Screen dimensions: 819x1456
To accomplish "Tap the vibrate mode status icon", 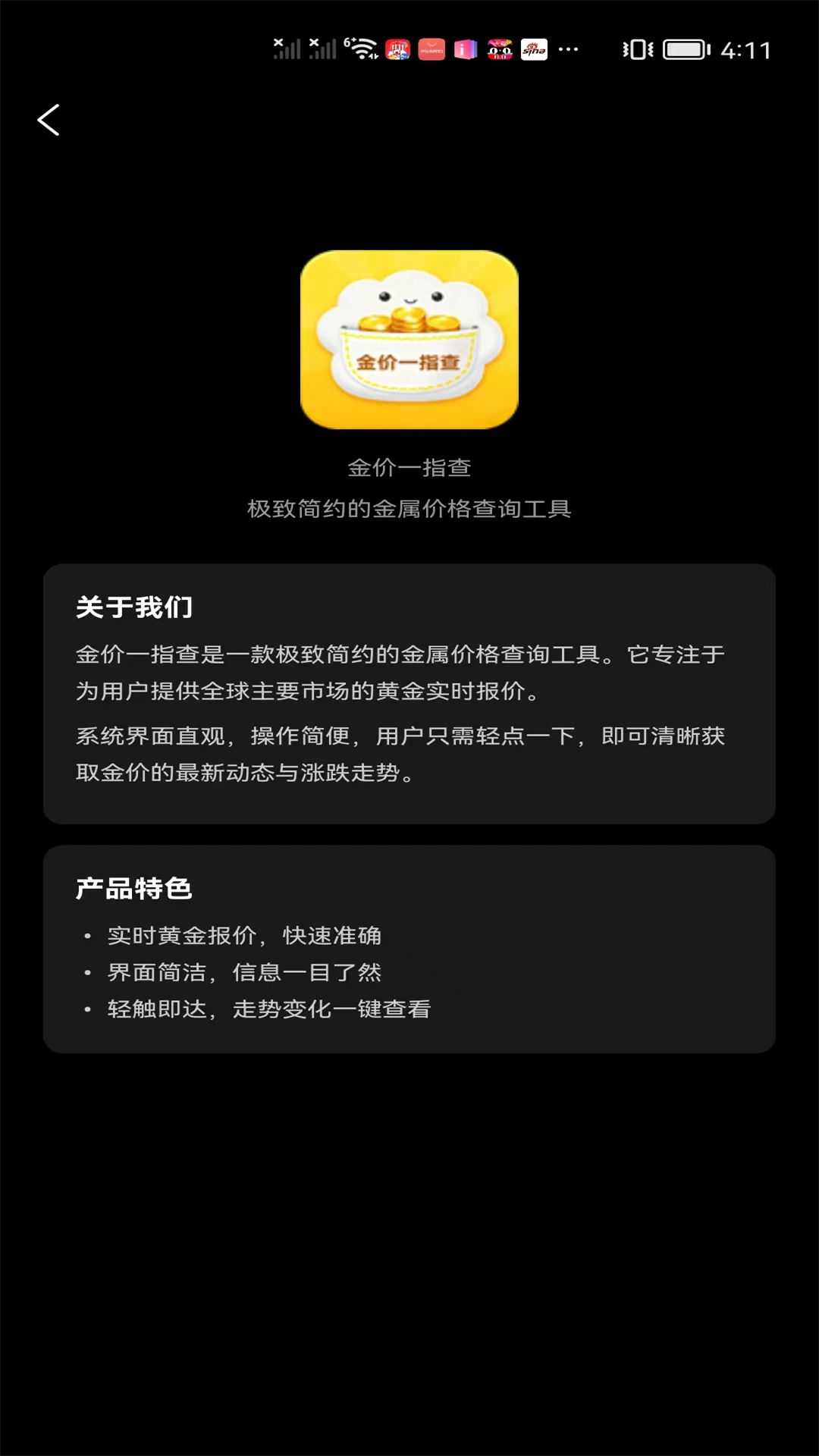I will tap(637, 50).
